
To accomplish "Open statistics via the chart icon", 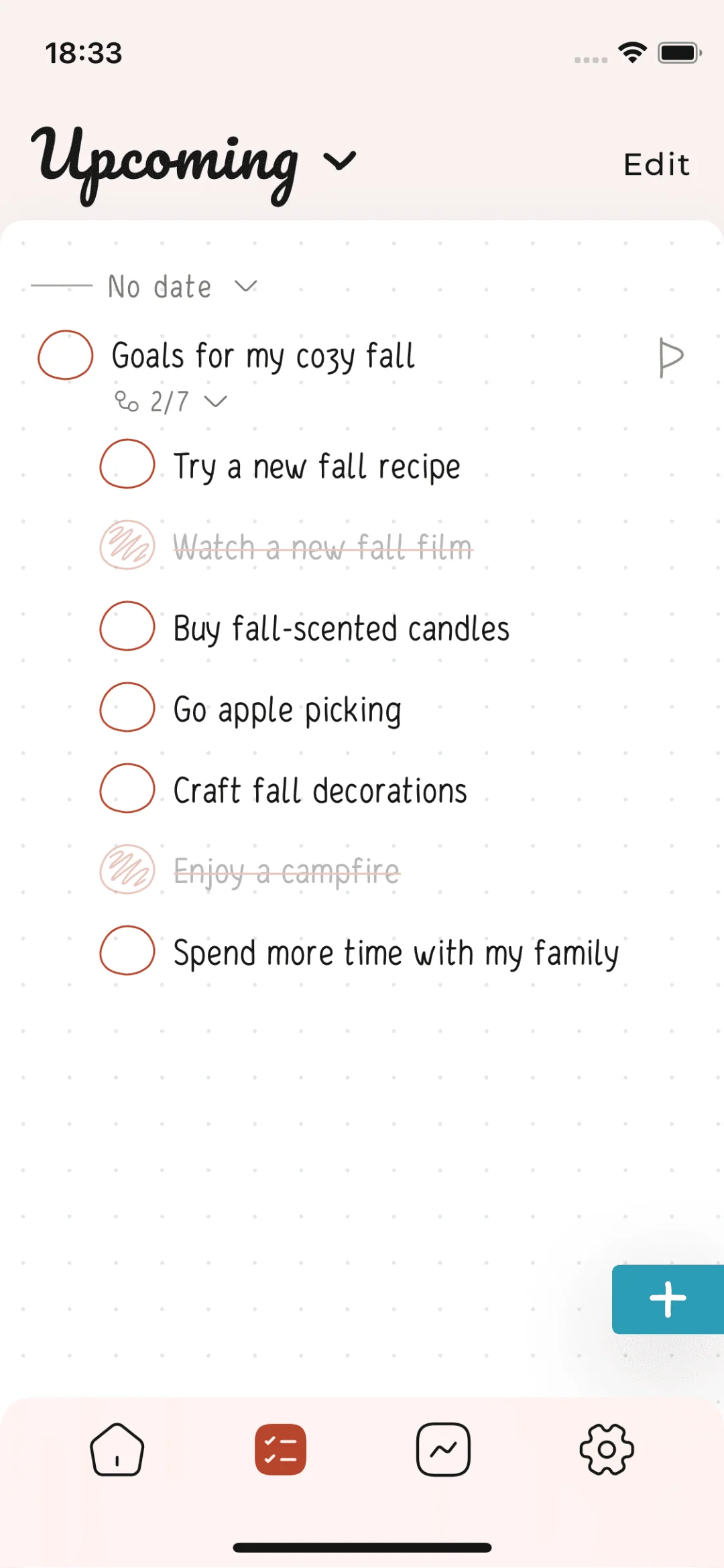I will click(443, 1449).
